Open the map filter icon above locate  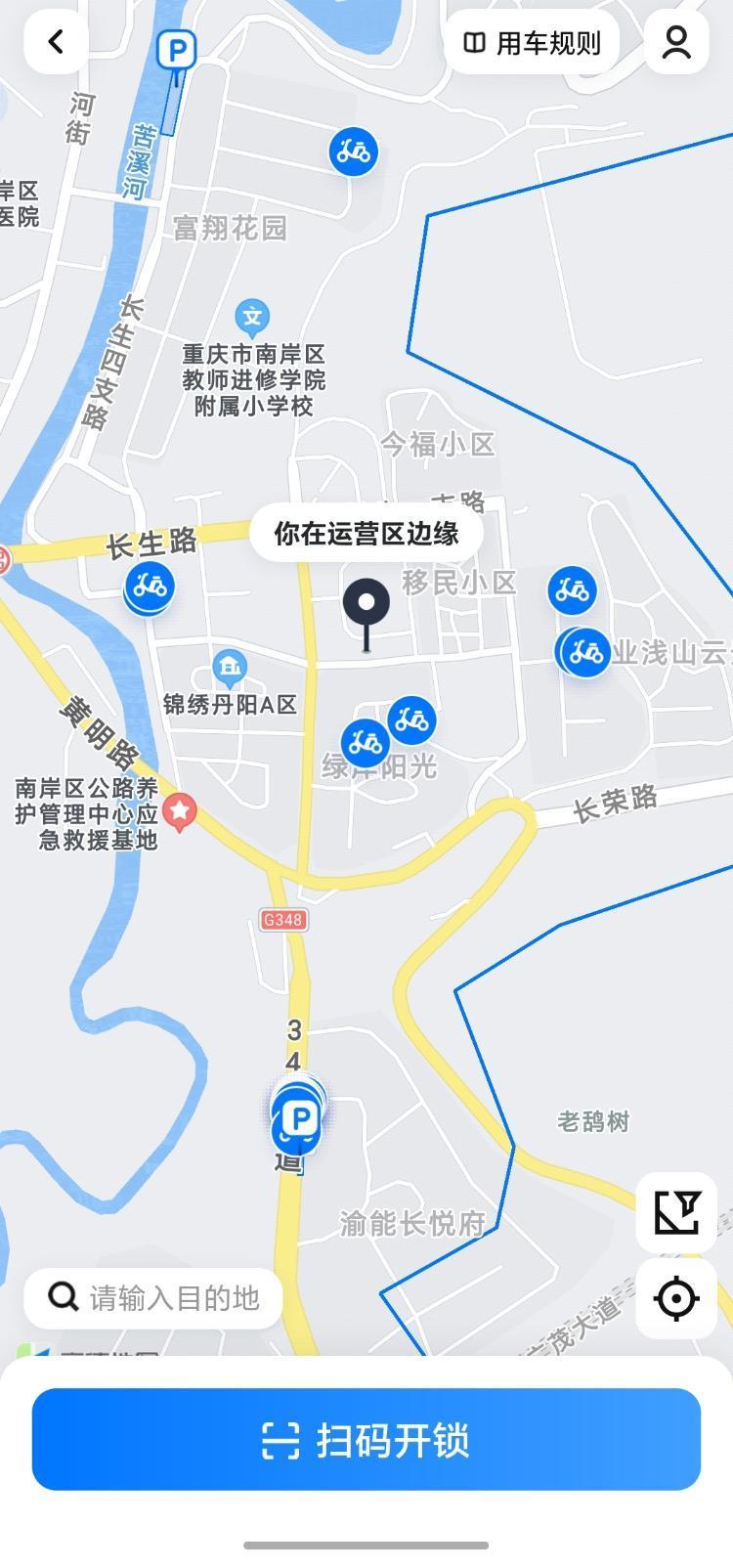coord(676,1212)
